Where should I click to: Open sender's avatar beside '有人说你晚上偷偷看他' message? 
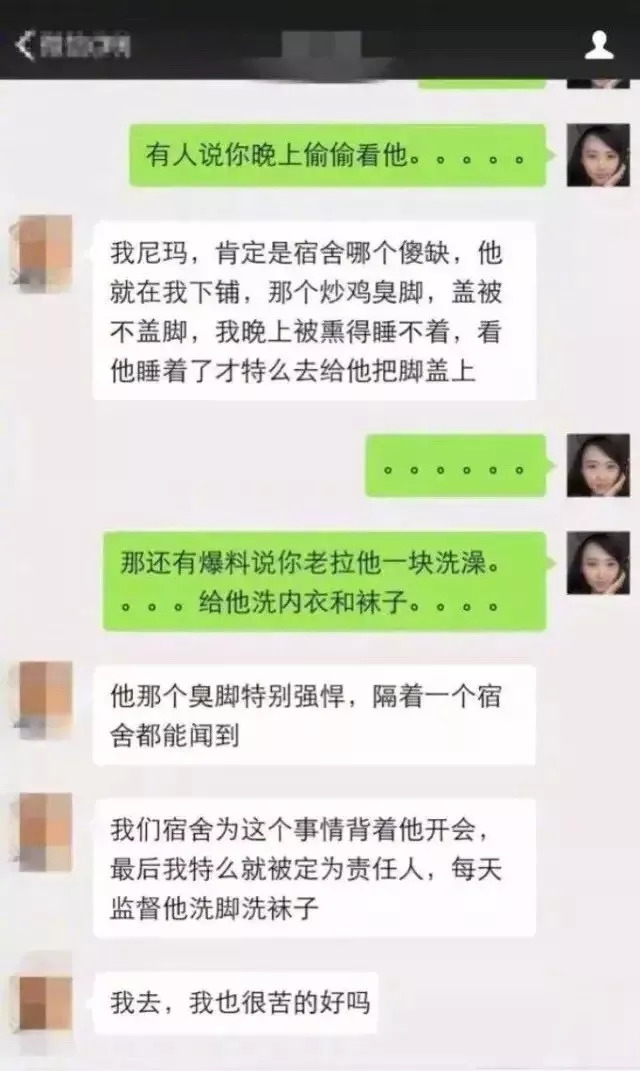[x=598, y=156]
